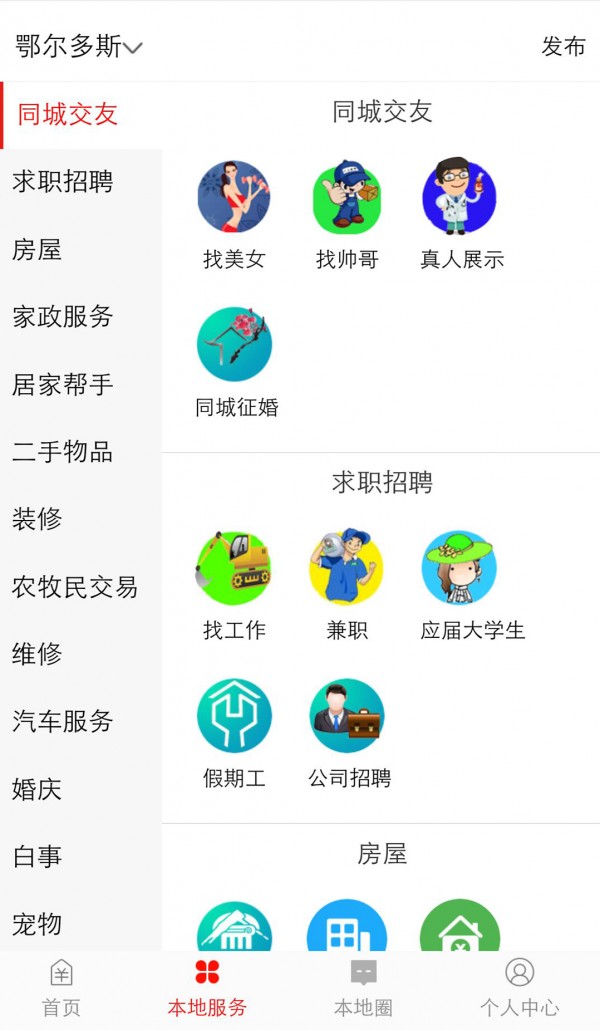Screen dimensions: 600x1030
Task: Select 汽车服务 from the sidebar
Action: 63,722
